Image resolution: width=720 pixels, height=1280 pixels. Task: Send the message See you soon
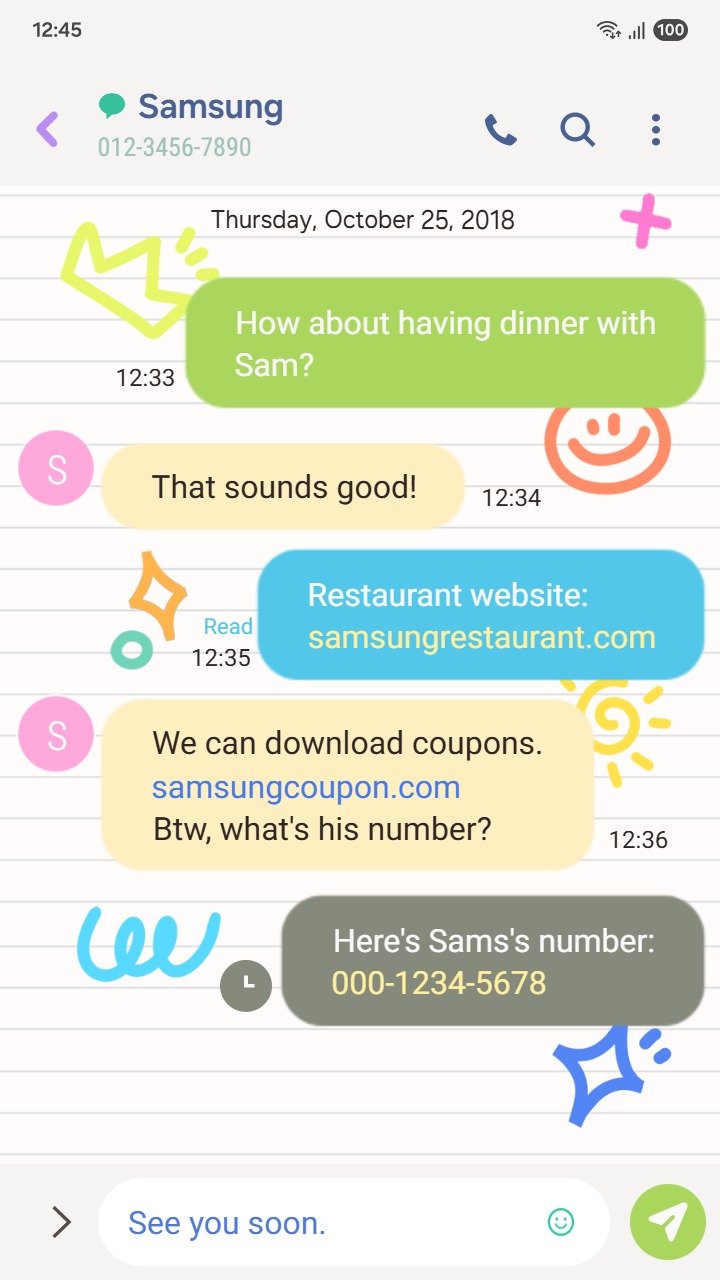point(668,1222)
